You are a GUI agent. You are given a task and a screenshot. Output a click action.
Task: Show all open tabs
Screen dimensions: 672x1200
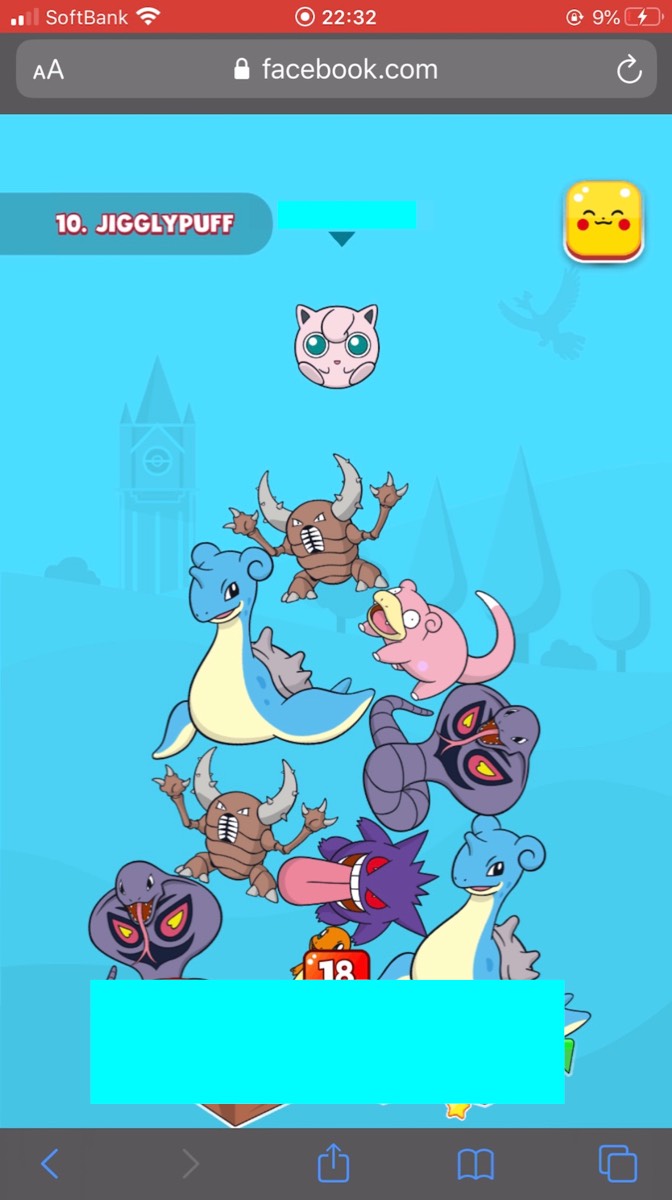point(618,1164)
